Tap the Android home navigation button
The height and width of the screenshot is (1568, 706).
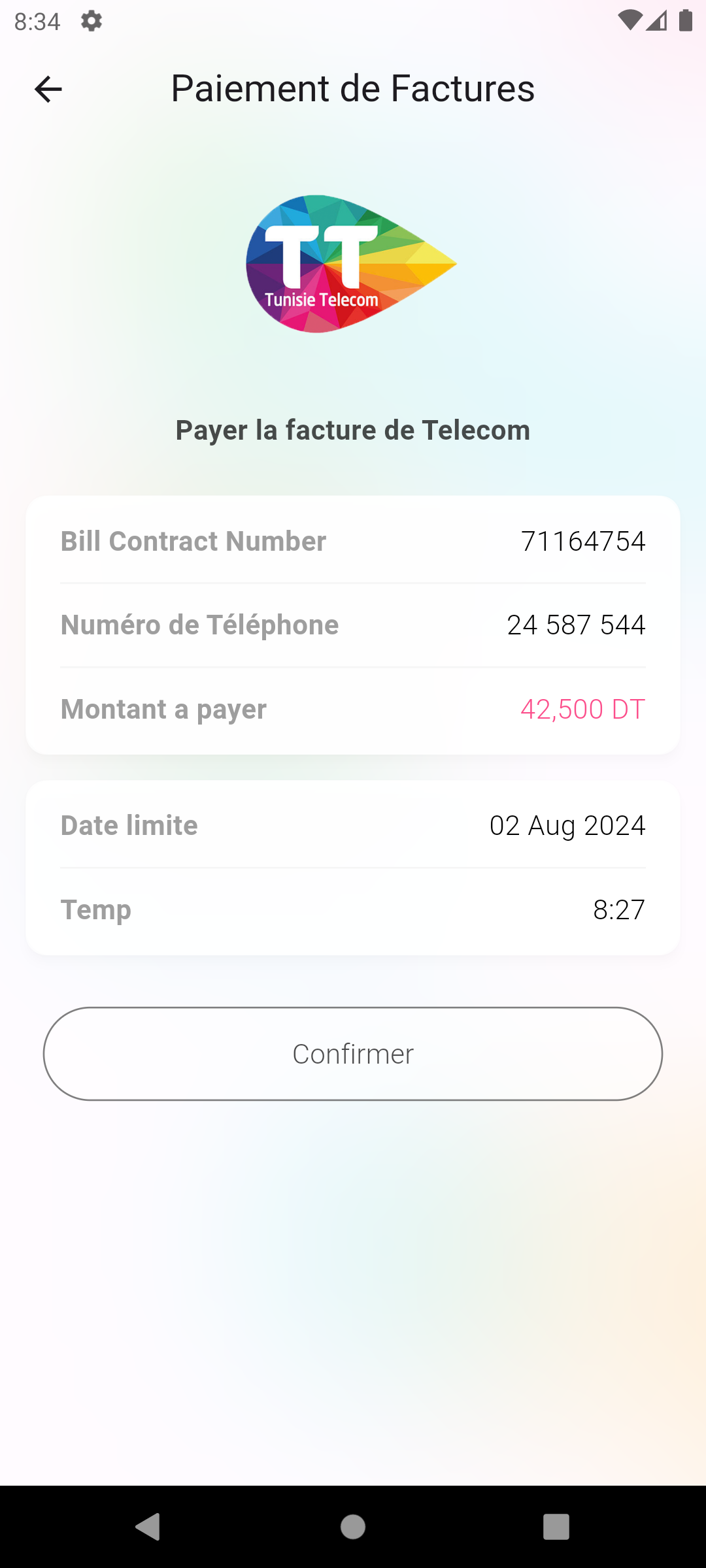coord(353,1527)
